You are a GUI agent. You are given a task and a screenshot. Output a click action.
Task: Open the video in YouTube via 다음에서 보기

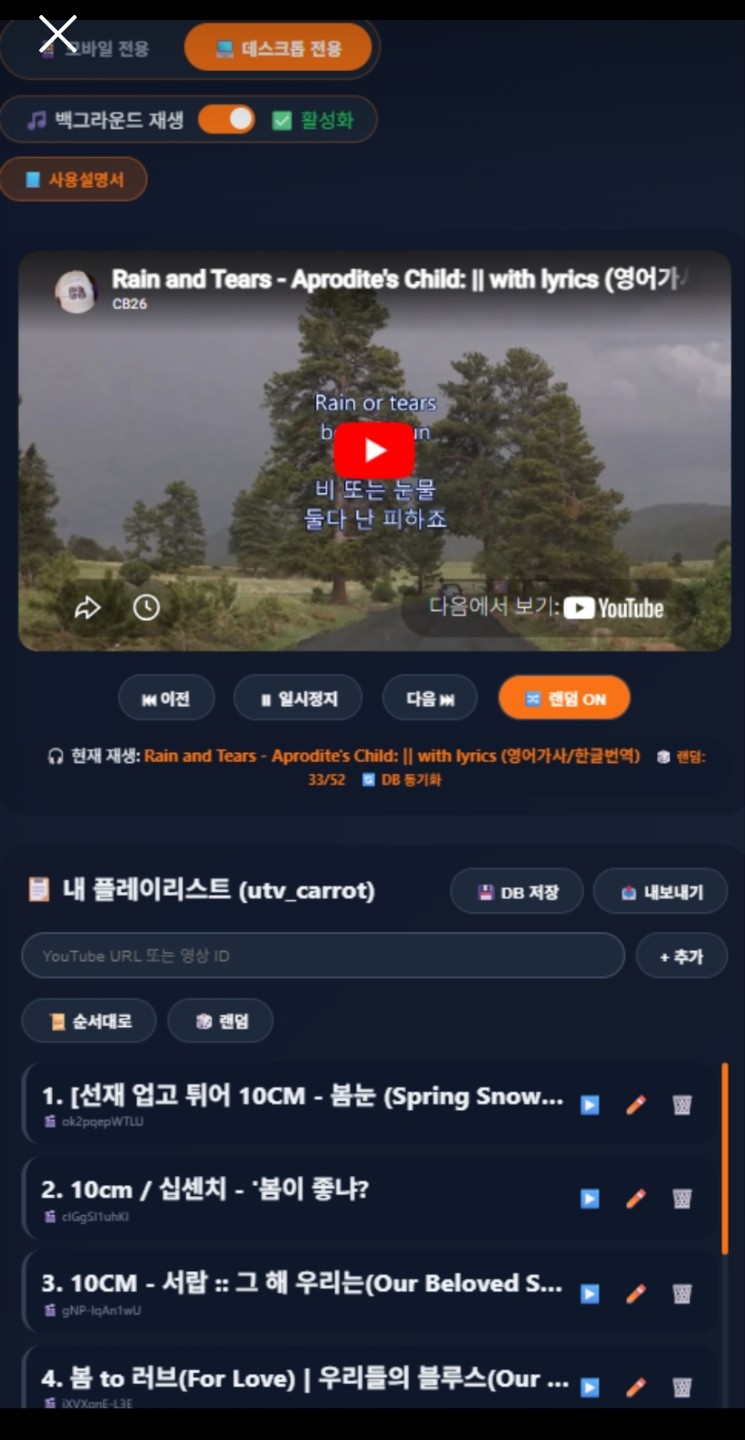point(546,607)
